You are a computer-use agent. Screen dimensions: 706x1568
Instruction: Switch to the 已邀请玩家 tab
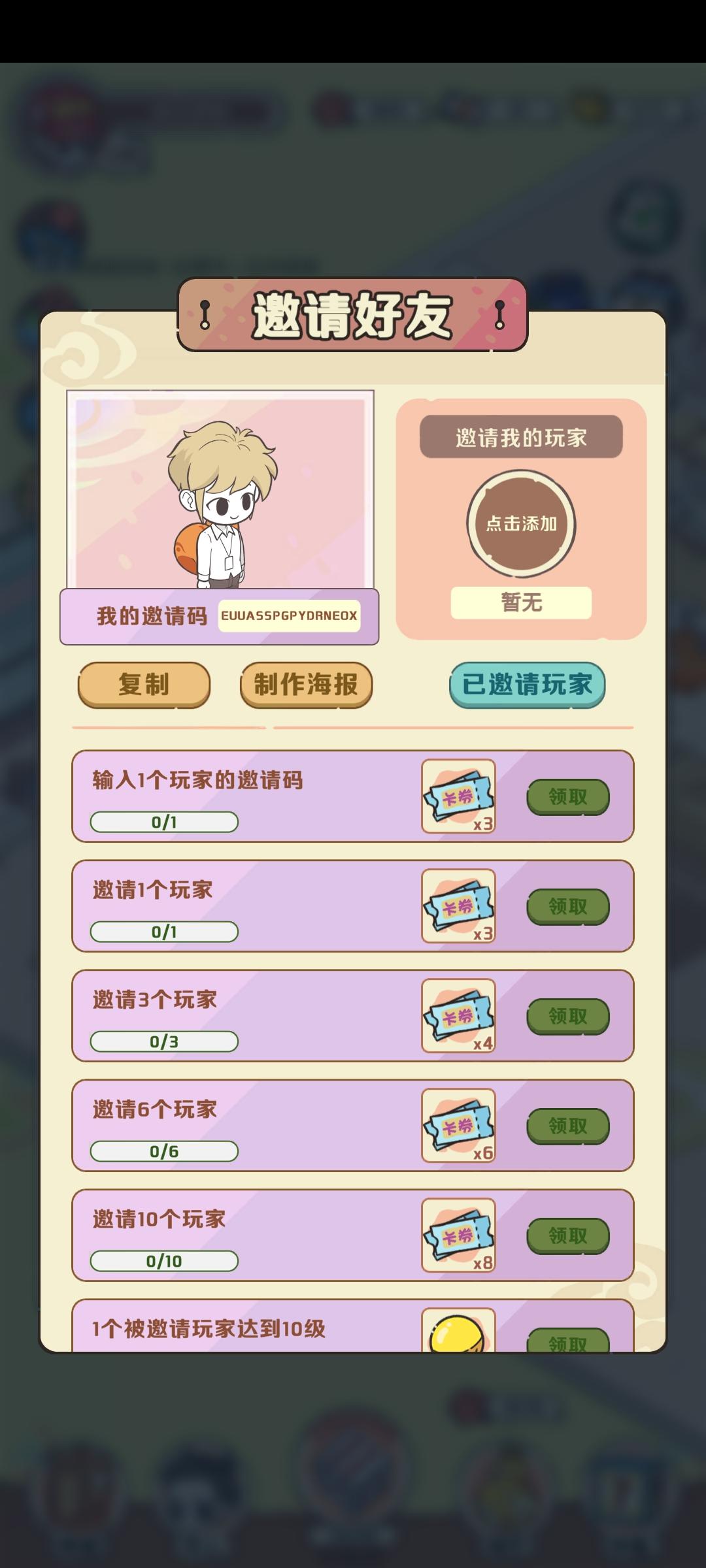click(526, 685)
